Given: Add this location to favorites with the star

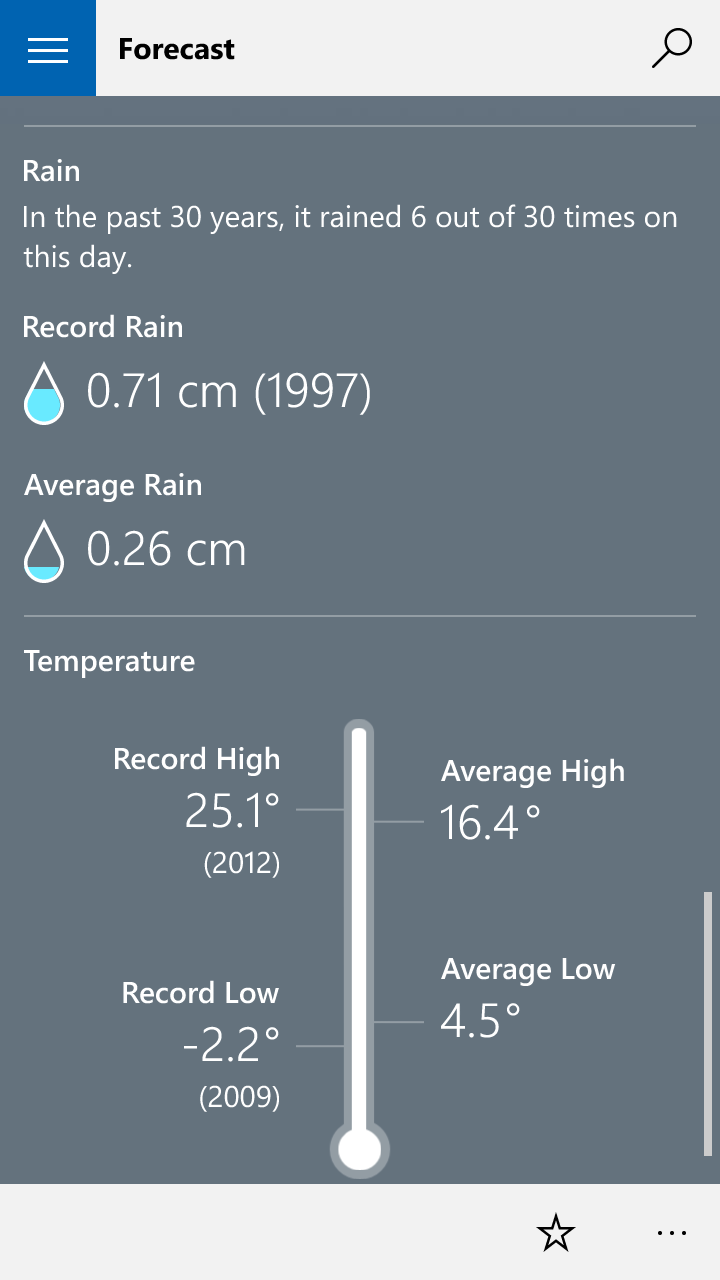Looking at the screenshot, I should point(556,1233).
